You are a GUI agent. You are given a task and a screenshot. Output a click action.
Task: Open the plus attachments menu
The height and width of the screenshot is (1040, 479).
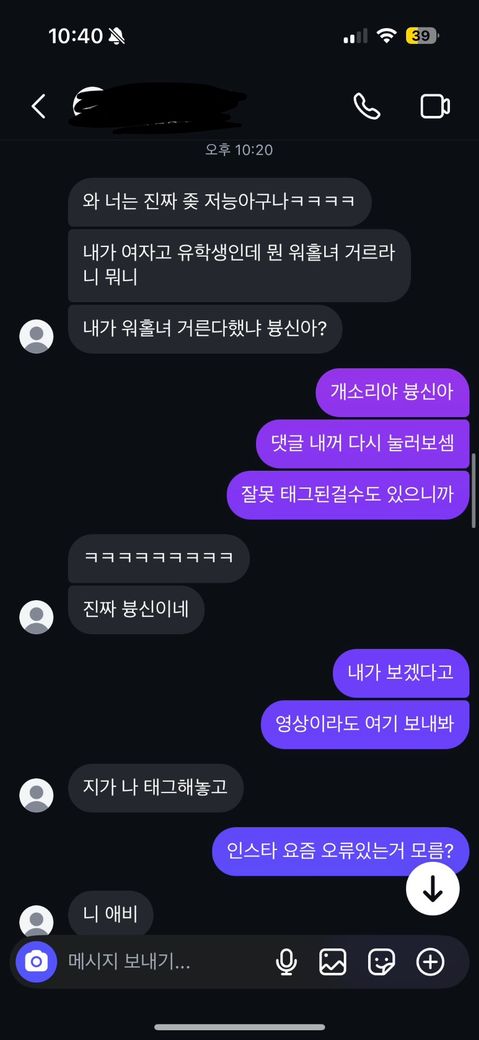pyautogui.click(x=430, y=962)
